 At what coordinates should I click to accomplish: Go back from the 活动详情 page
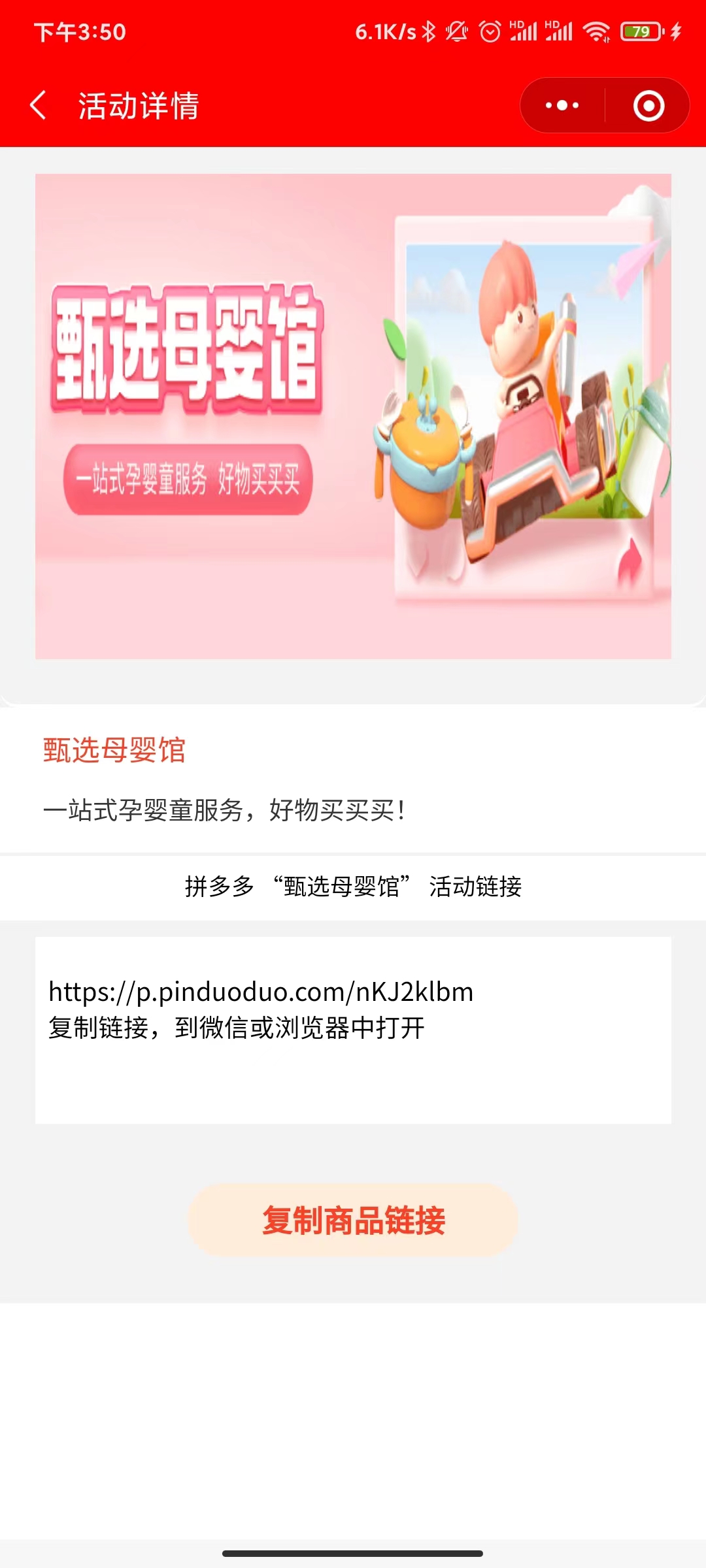[x=39, y=105]
